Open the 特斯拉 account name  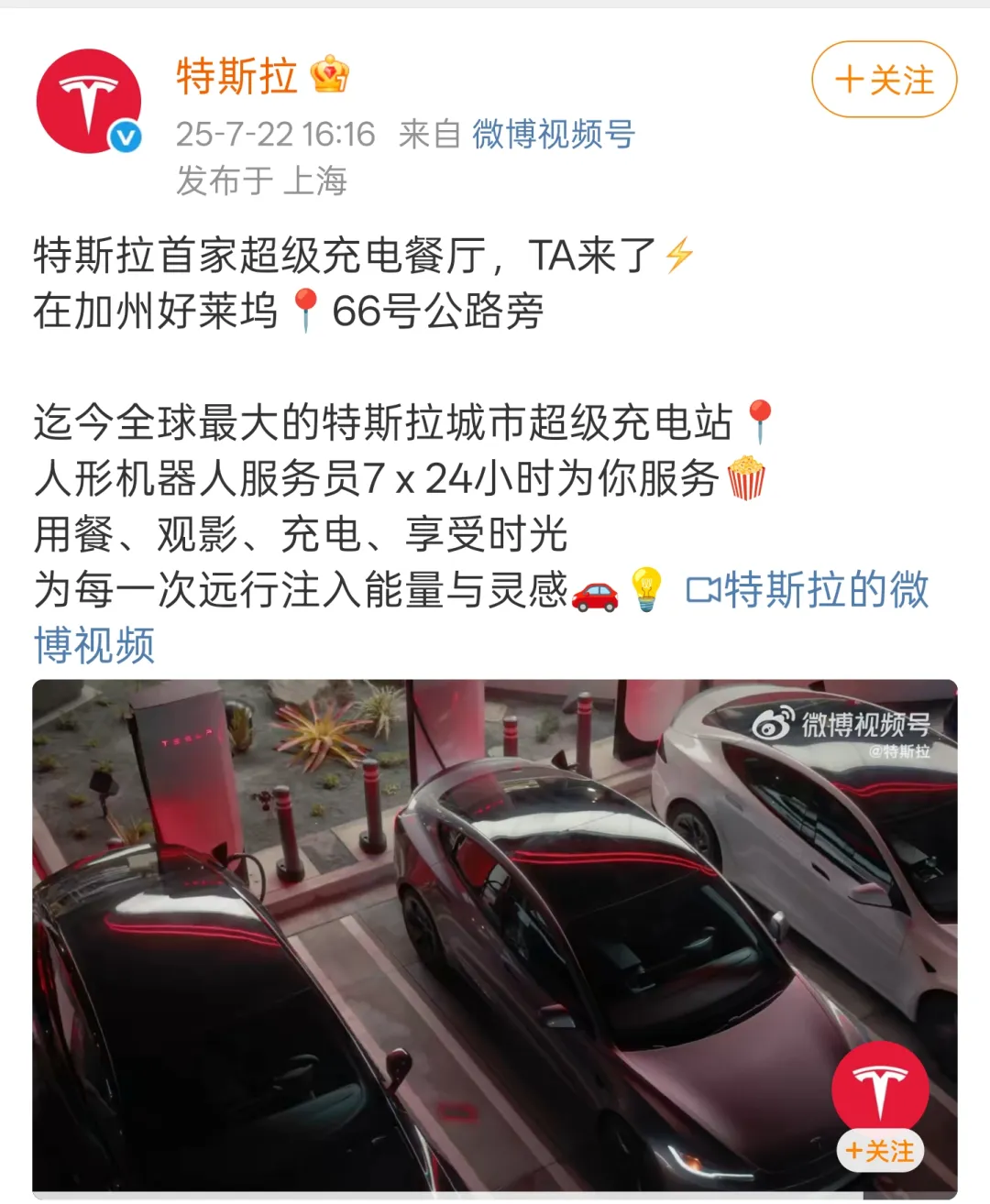(236, 76)
